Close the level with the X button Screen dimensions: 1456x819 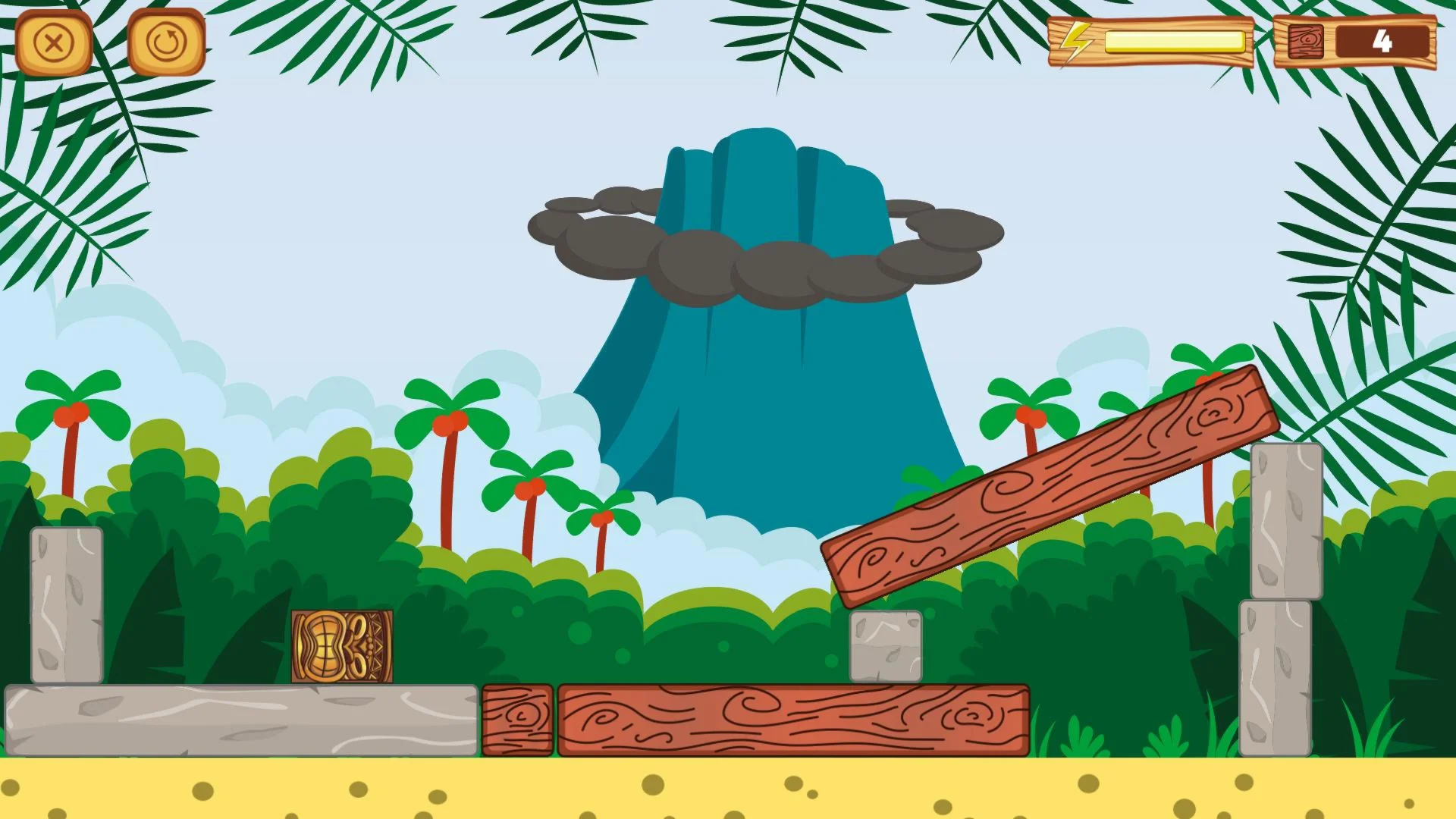point(54,42)
